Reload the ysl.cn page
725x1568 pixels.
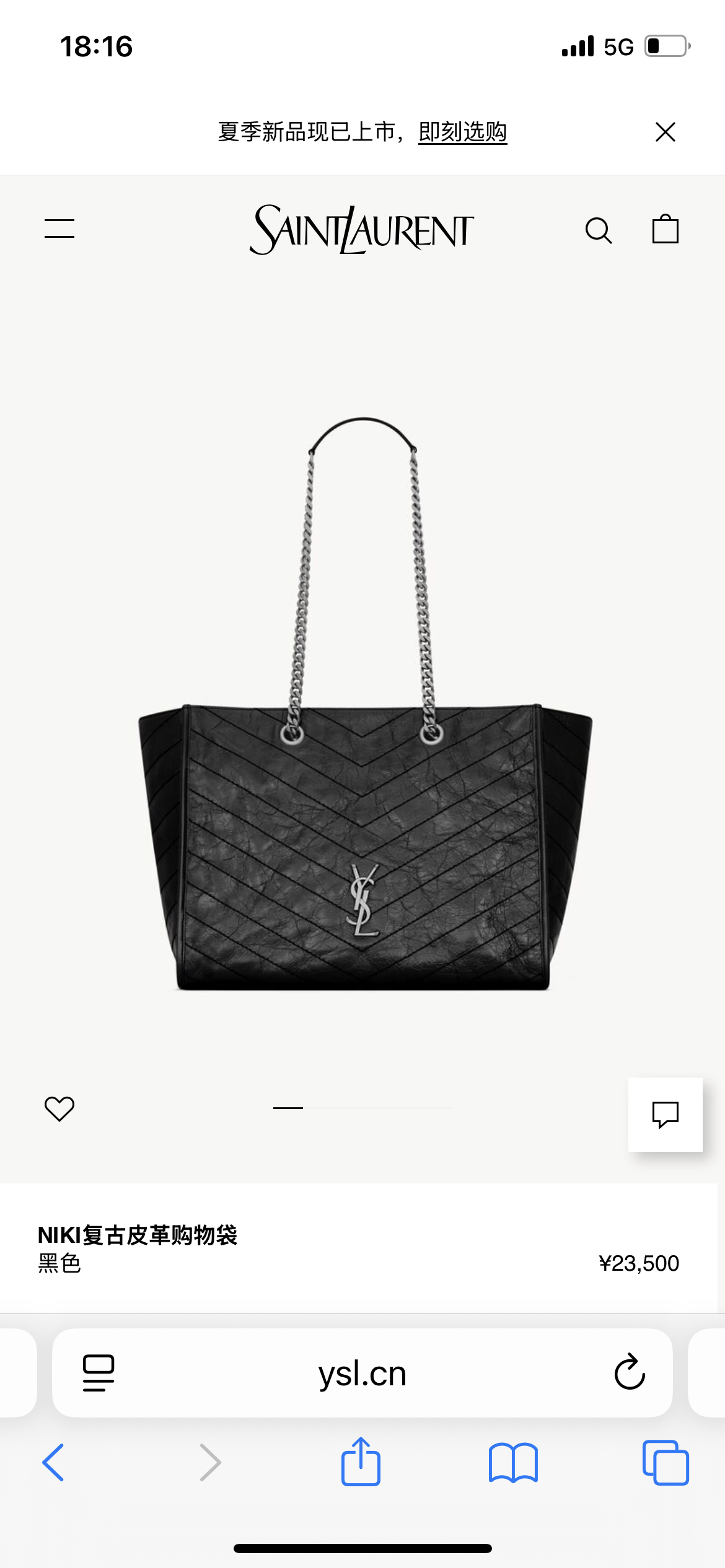[x=630, y=1372]
